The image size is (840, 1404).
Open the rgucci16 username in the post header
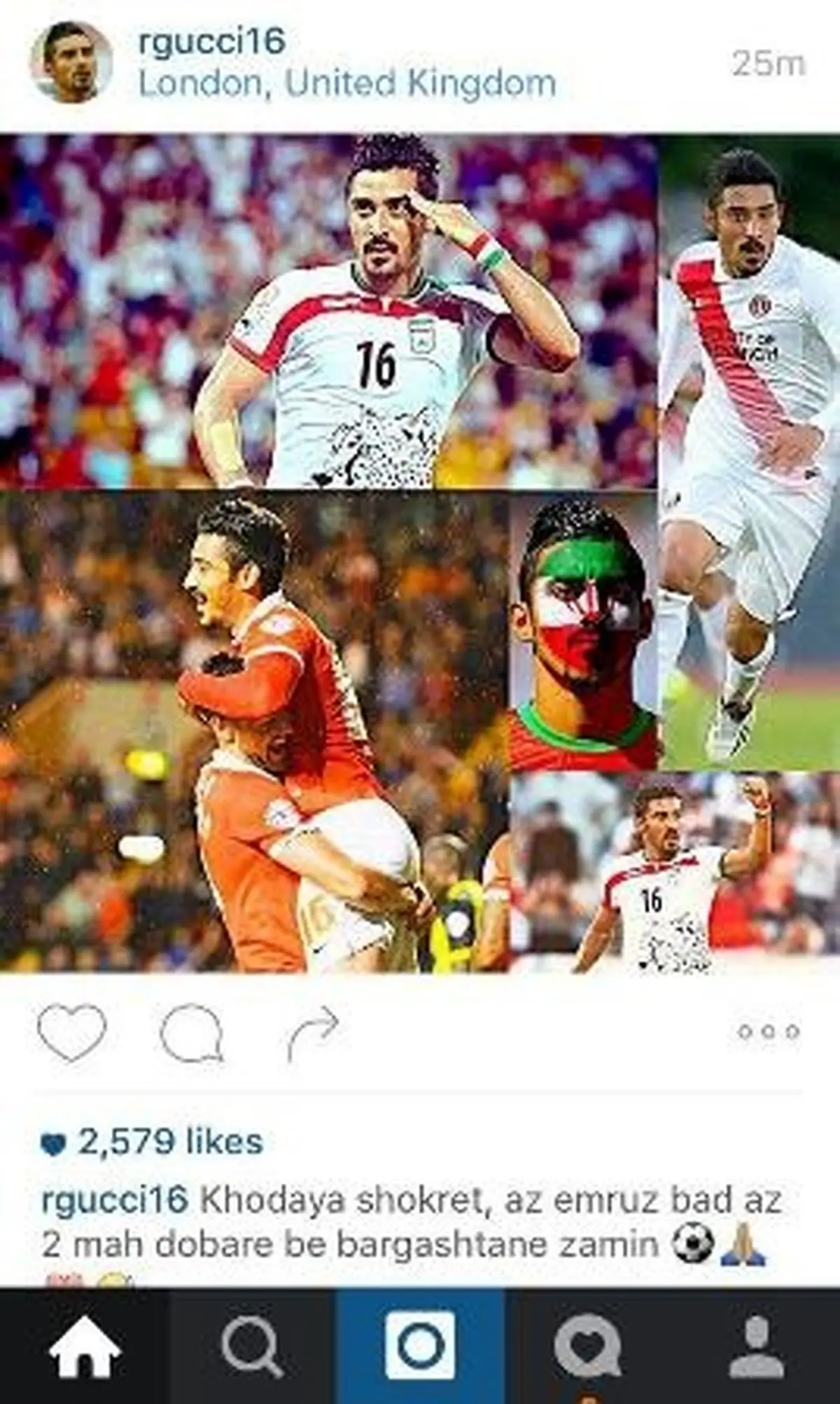(212, 43)
